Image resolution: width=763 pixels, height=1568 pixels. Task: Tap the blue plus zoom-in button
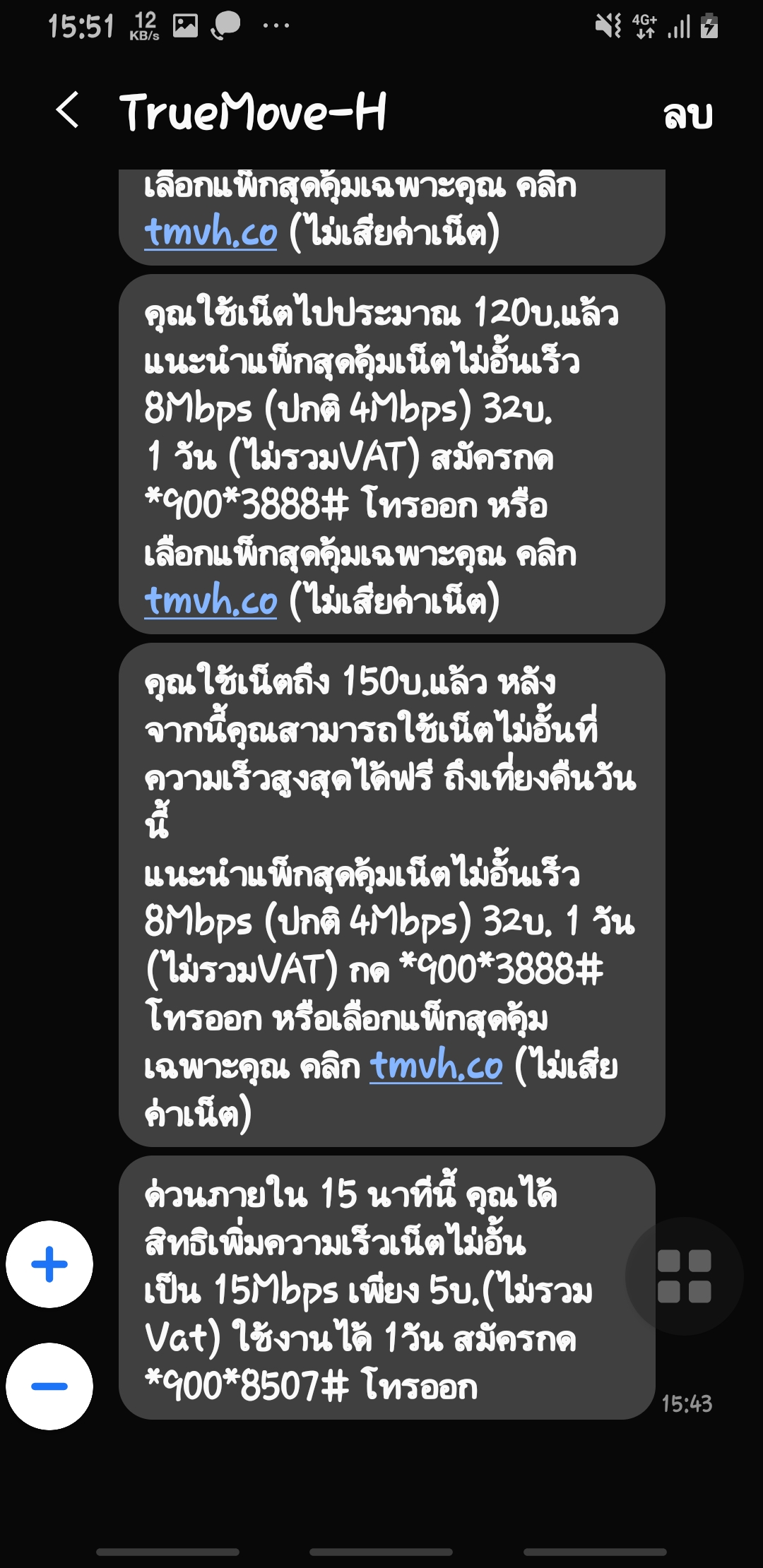(x=49, y=1264)
